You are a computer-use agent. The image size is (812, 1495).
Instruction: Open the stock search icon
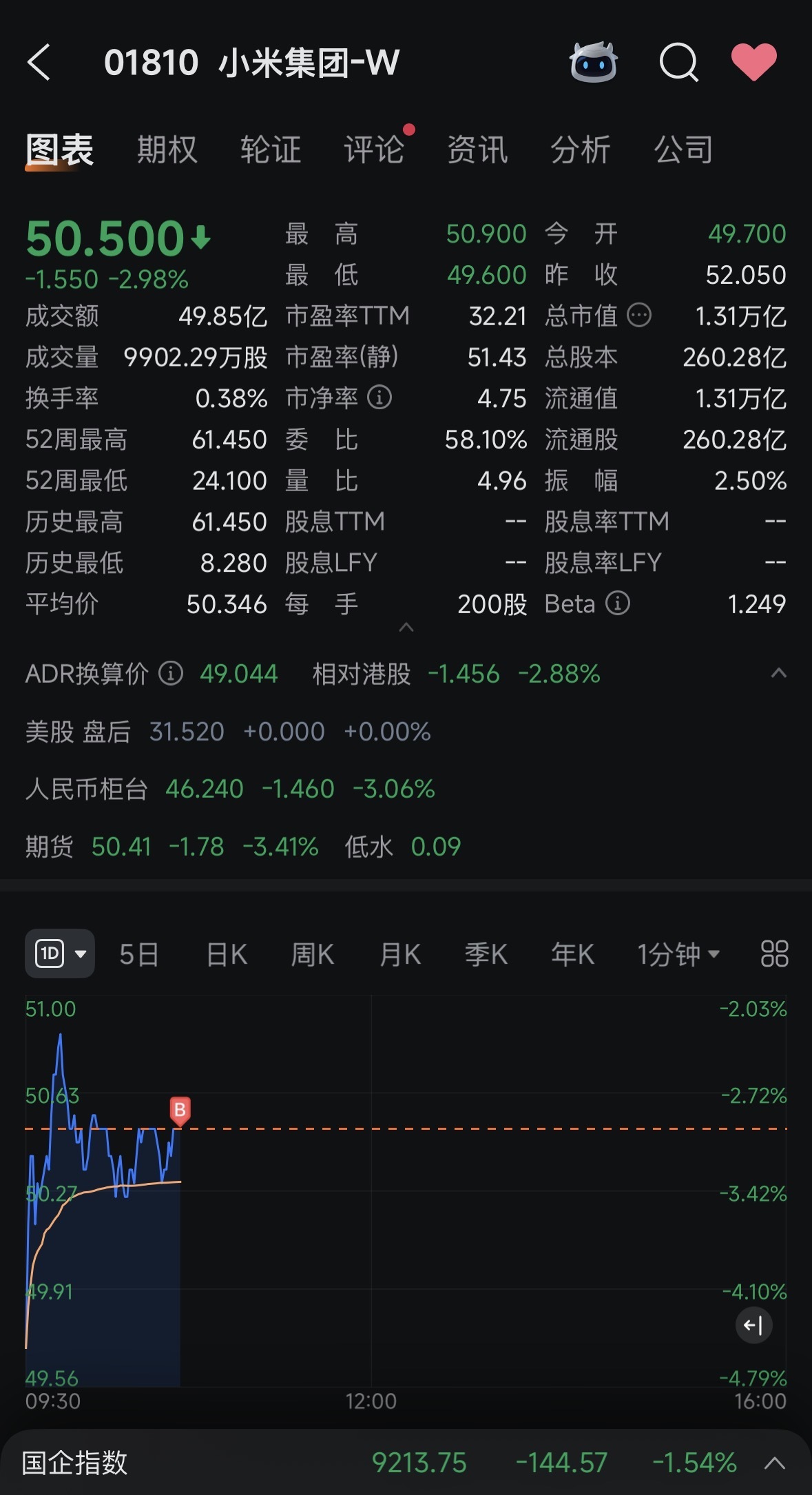679,63
